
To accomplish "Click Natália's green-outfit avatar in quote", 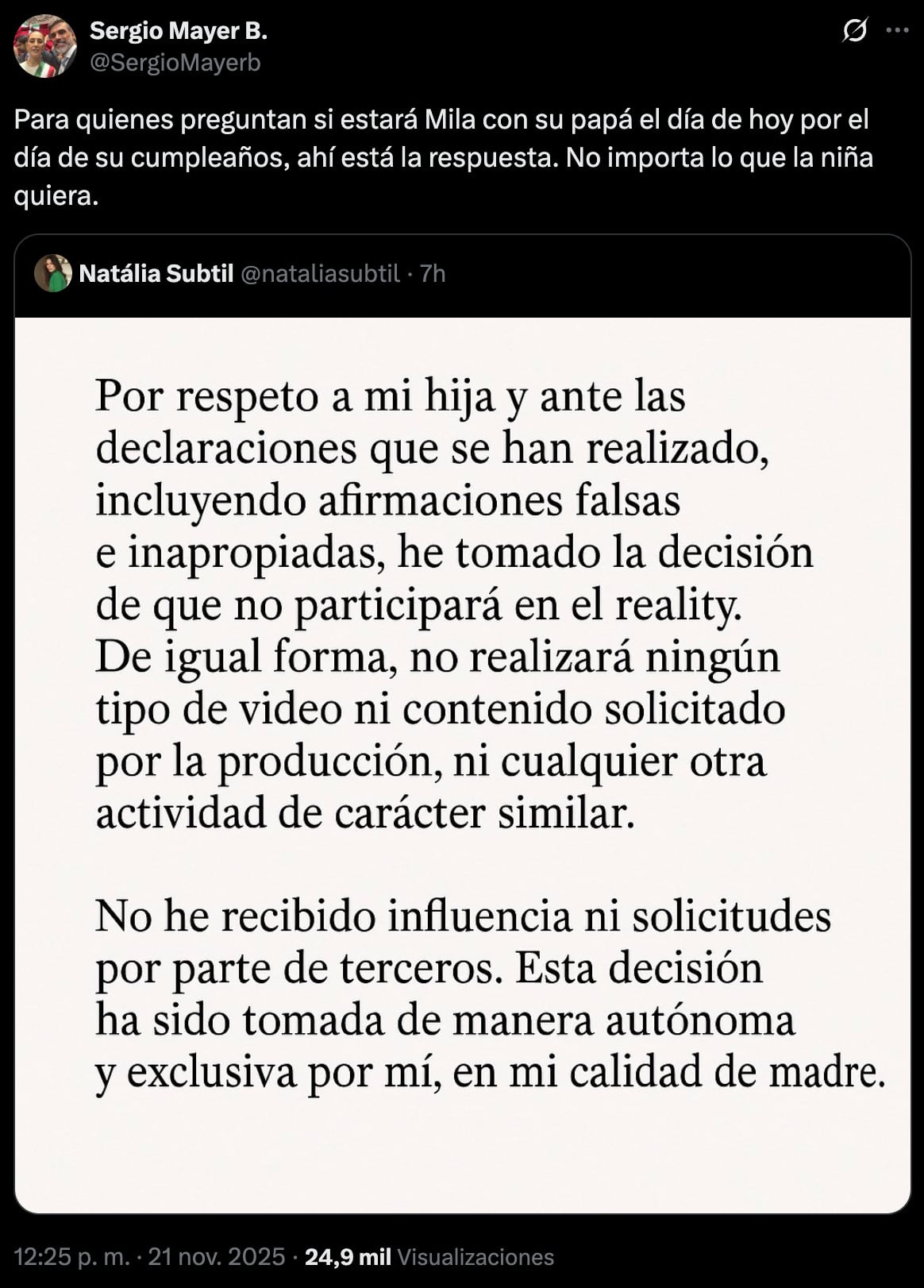I will tap(54, 274).
